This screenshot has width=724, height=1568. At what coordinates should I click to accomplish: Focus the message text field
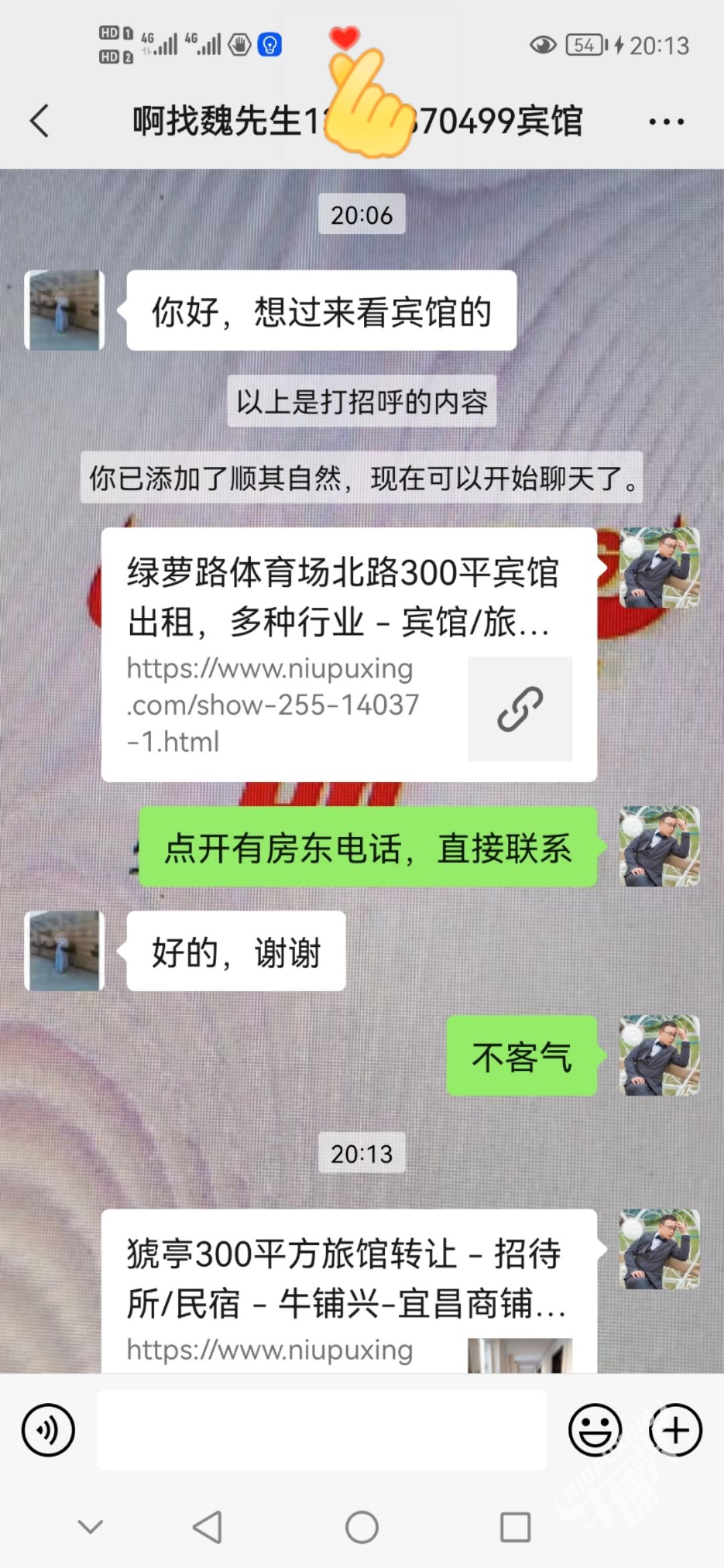tap(322, 1429)
